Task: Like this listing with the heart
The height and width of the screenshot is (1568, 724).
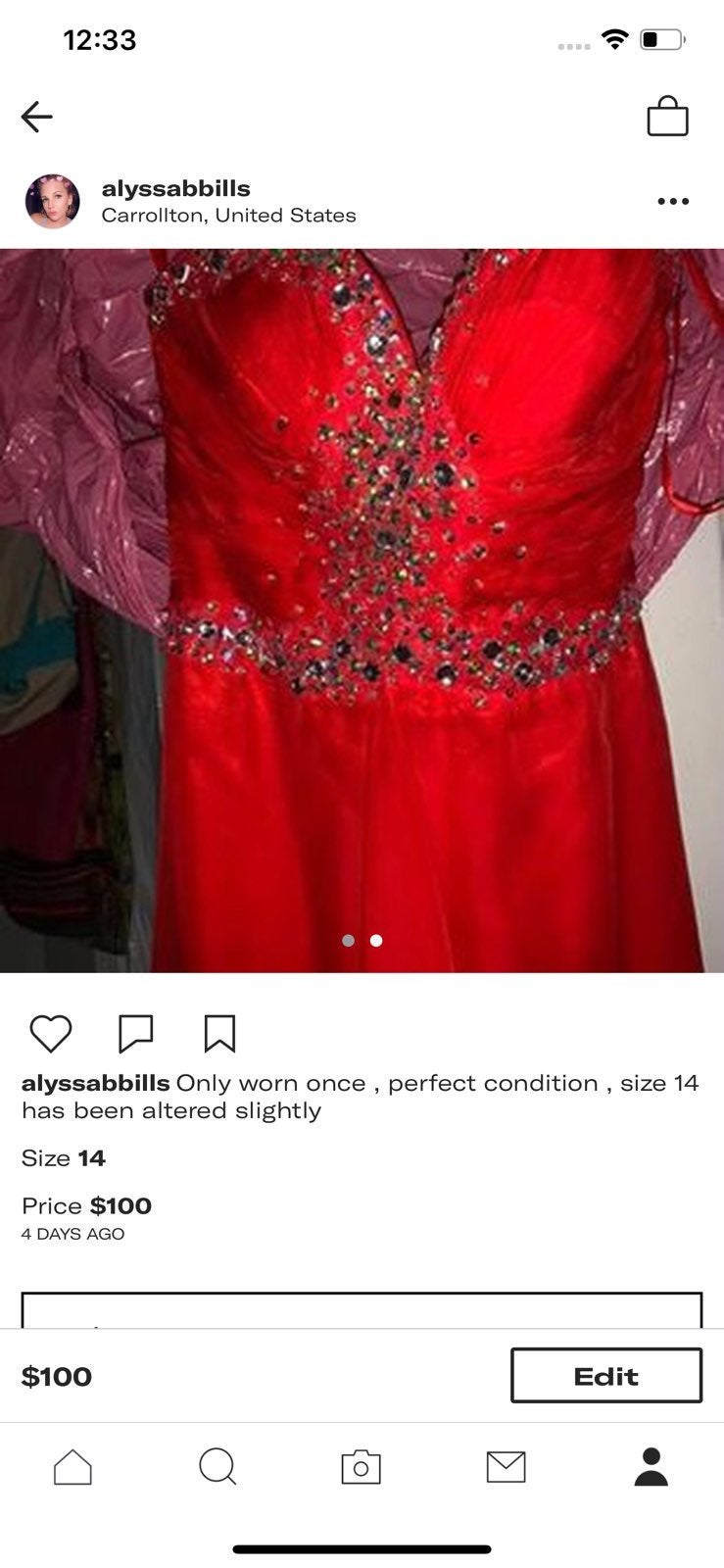Action: pos(51,1034)
